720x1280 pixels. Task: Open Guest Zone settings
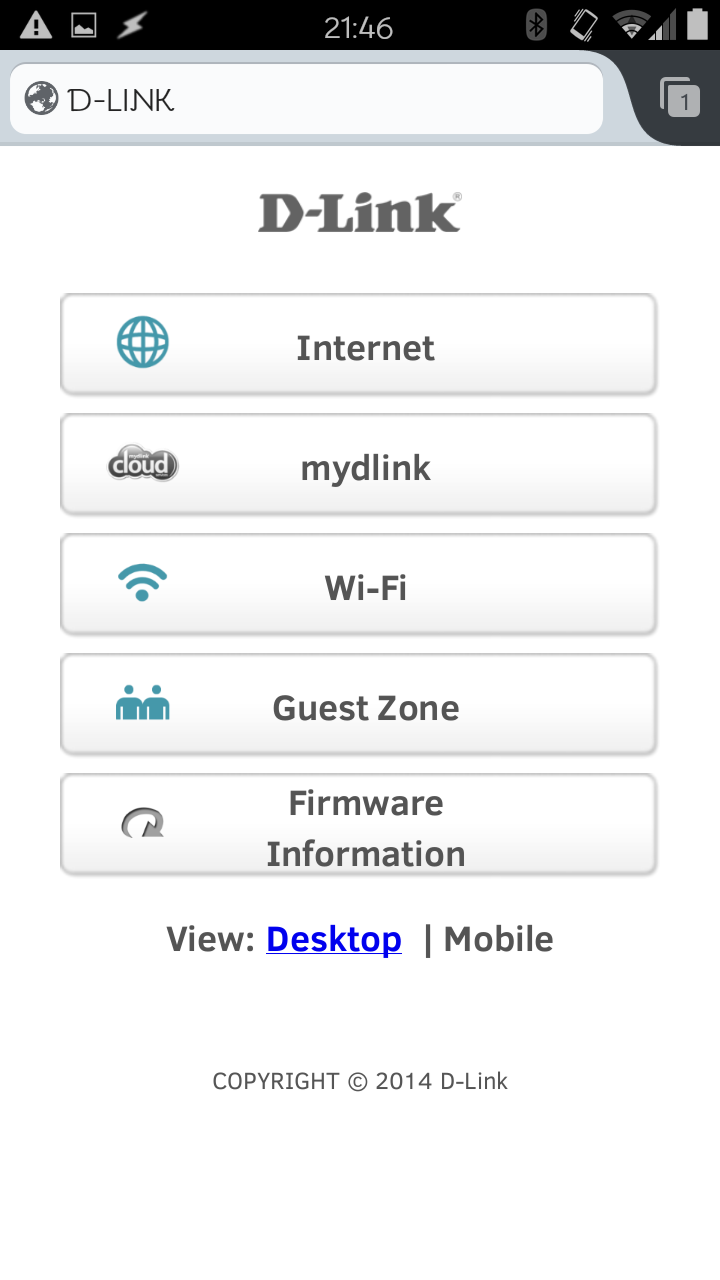(x=358, y=705)
